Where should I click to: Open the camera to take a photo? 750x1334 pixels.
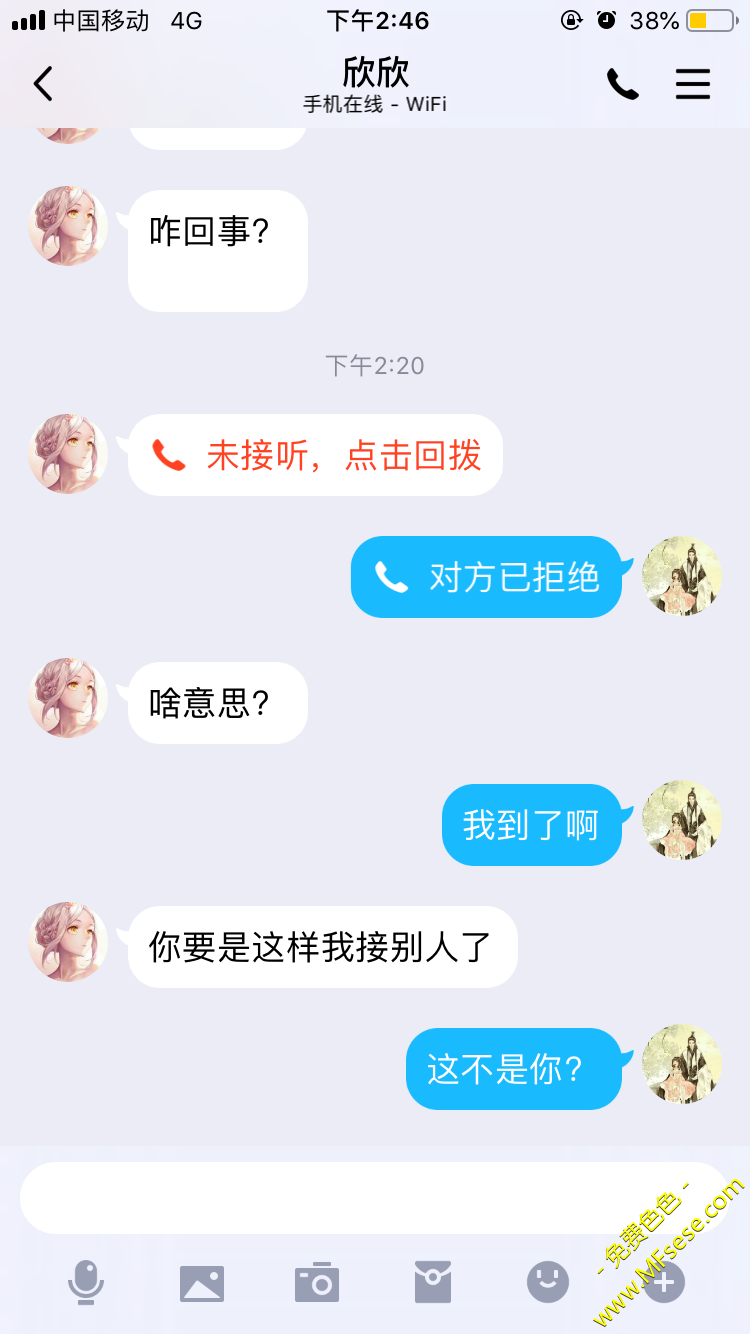click(x=317, y=1282)
